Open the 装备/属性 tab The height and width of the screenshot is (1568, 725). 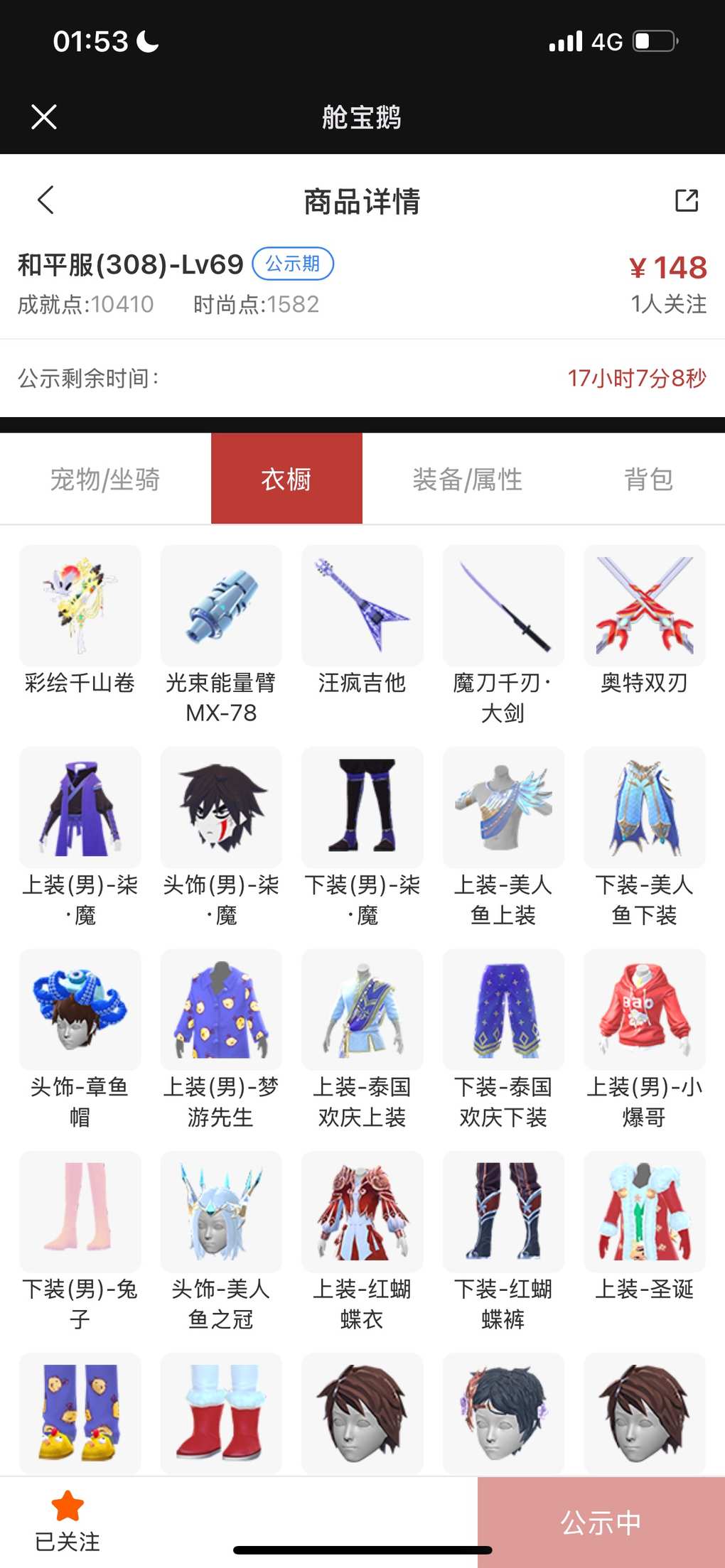tap(467, 480)
